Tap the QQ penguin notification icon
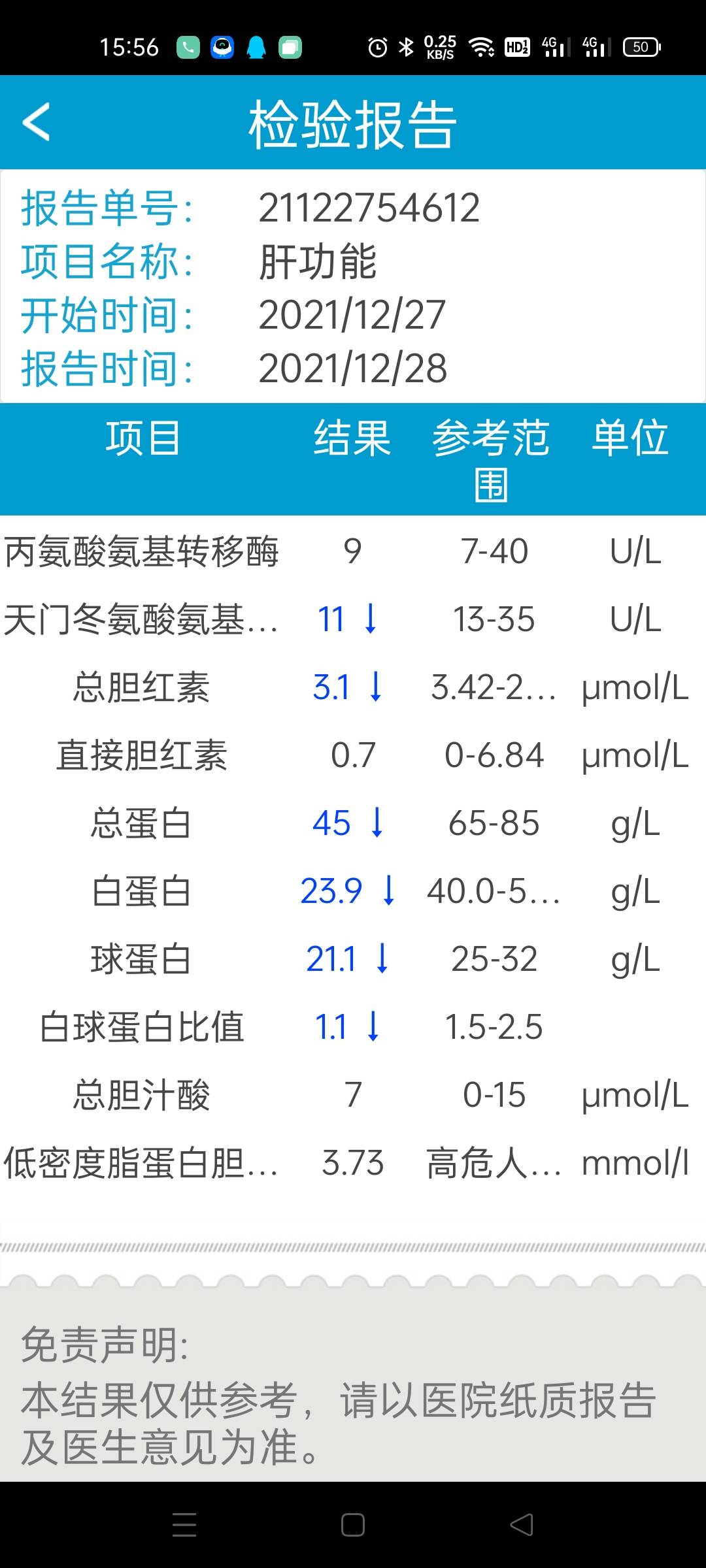This screenshot has height=1568, width=706. click(x=256, y=46)
